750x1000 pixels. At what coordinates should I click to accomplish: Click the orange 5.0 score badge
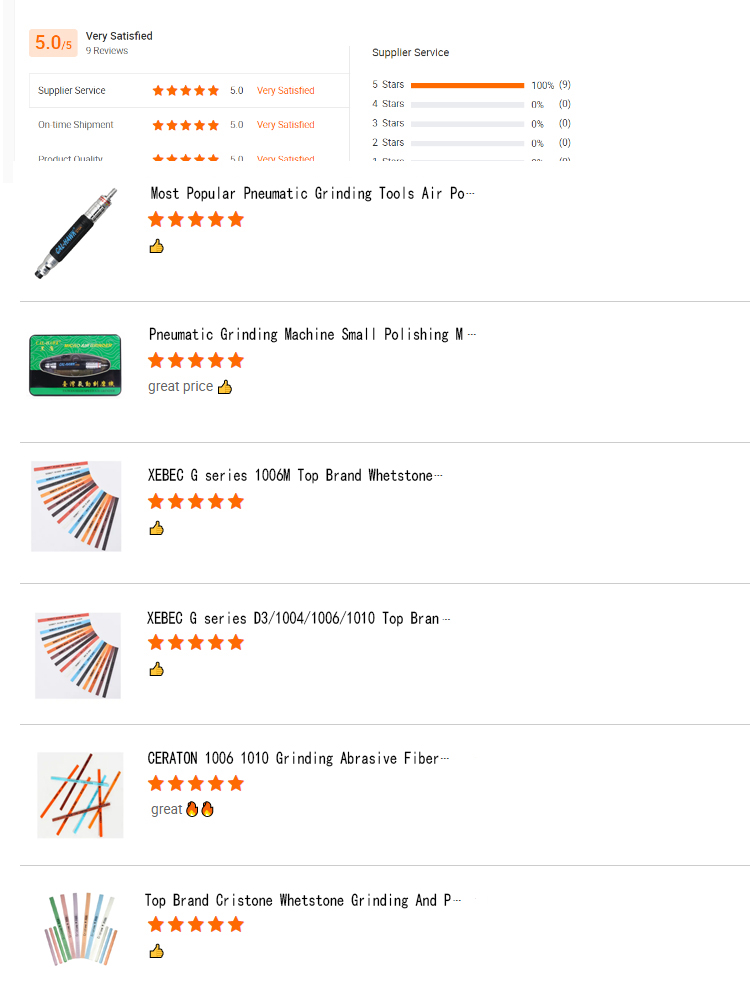pos(53,43)
